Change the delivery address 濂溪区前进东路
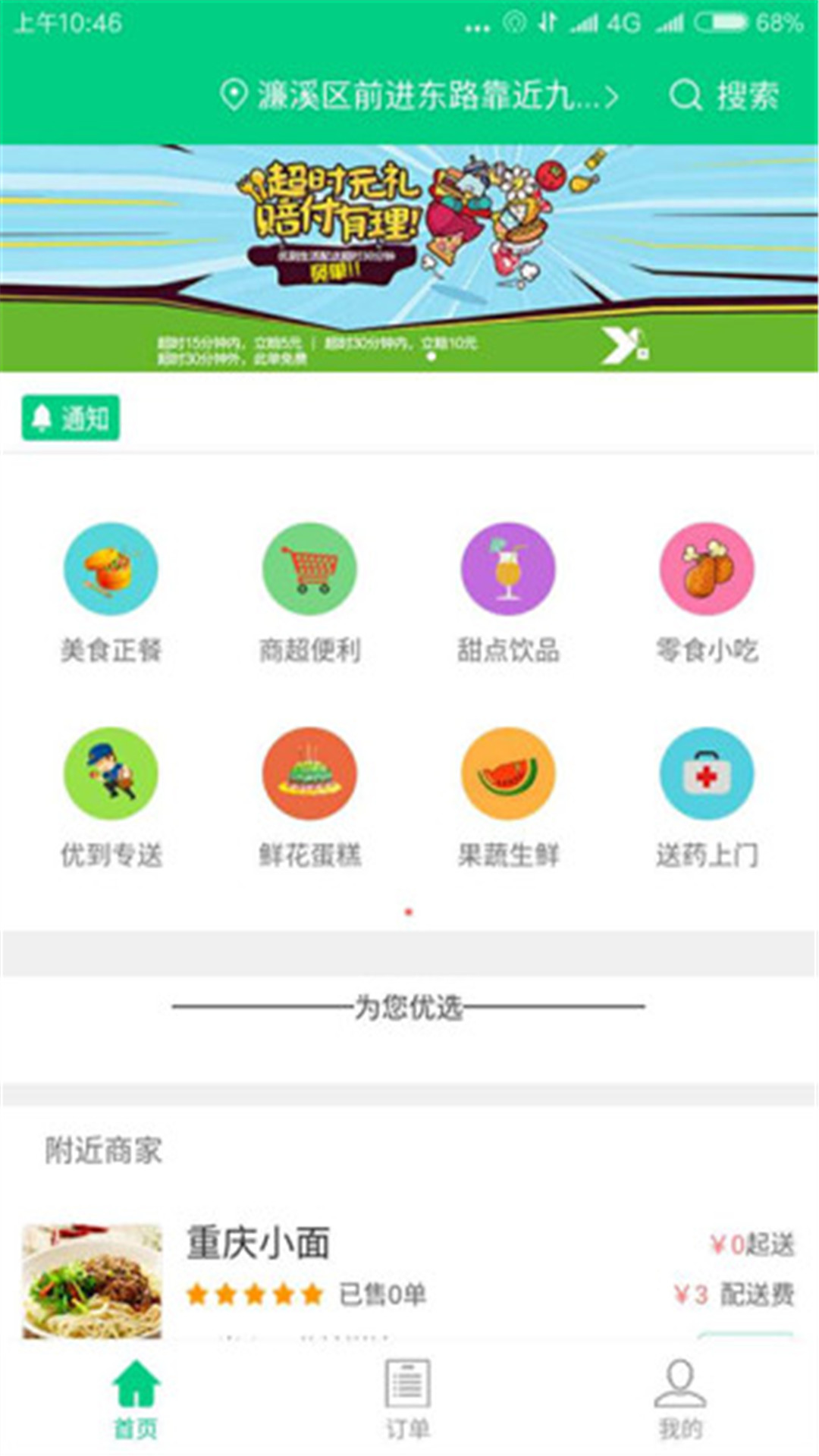The width and height of the screenshot is (819, 1456). click(x=419, y=96)
